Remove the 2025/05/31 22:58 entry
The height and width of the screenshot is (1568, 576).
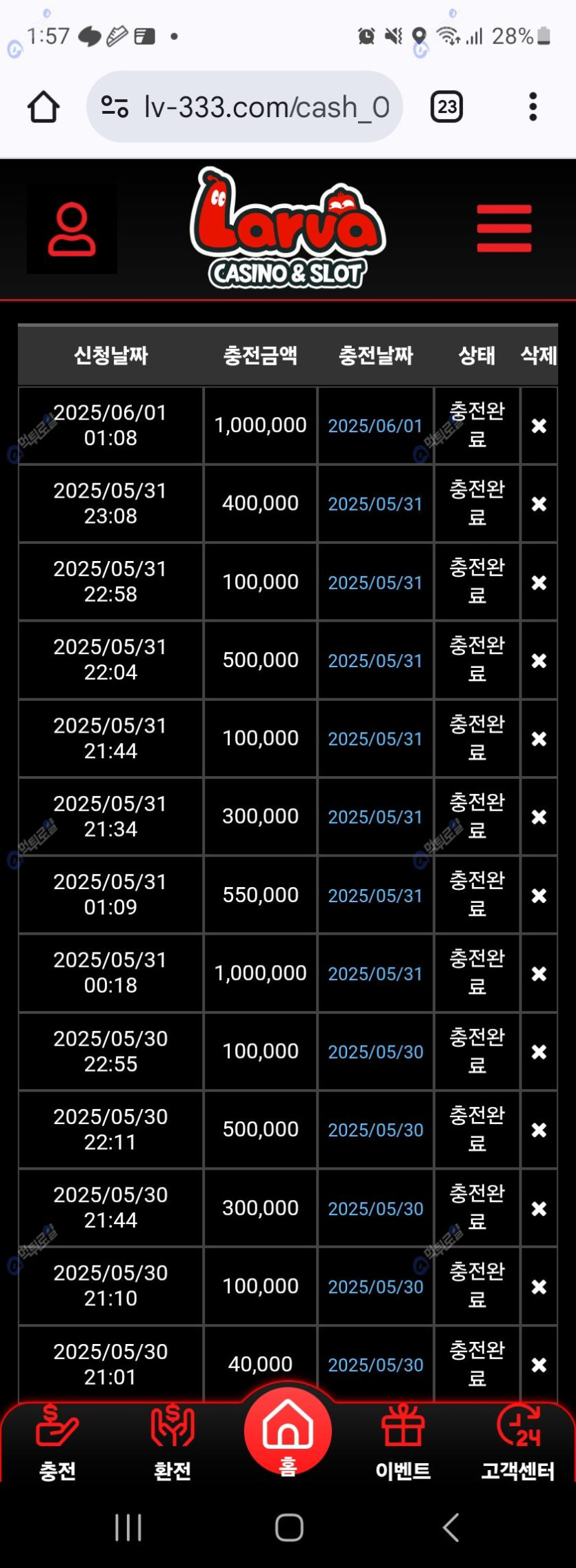539,582
